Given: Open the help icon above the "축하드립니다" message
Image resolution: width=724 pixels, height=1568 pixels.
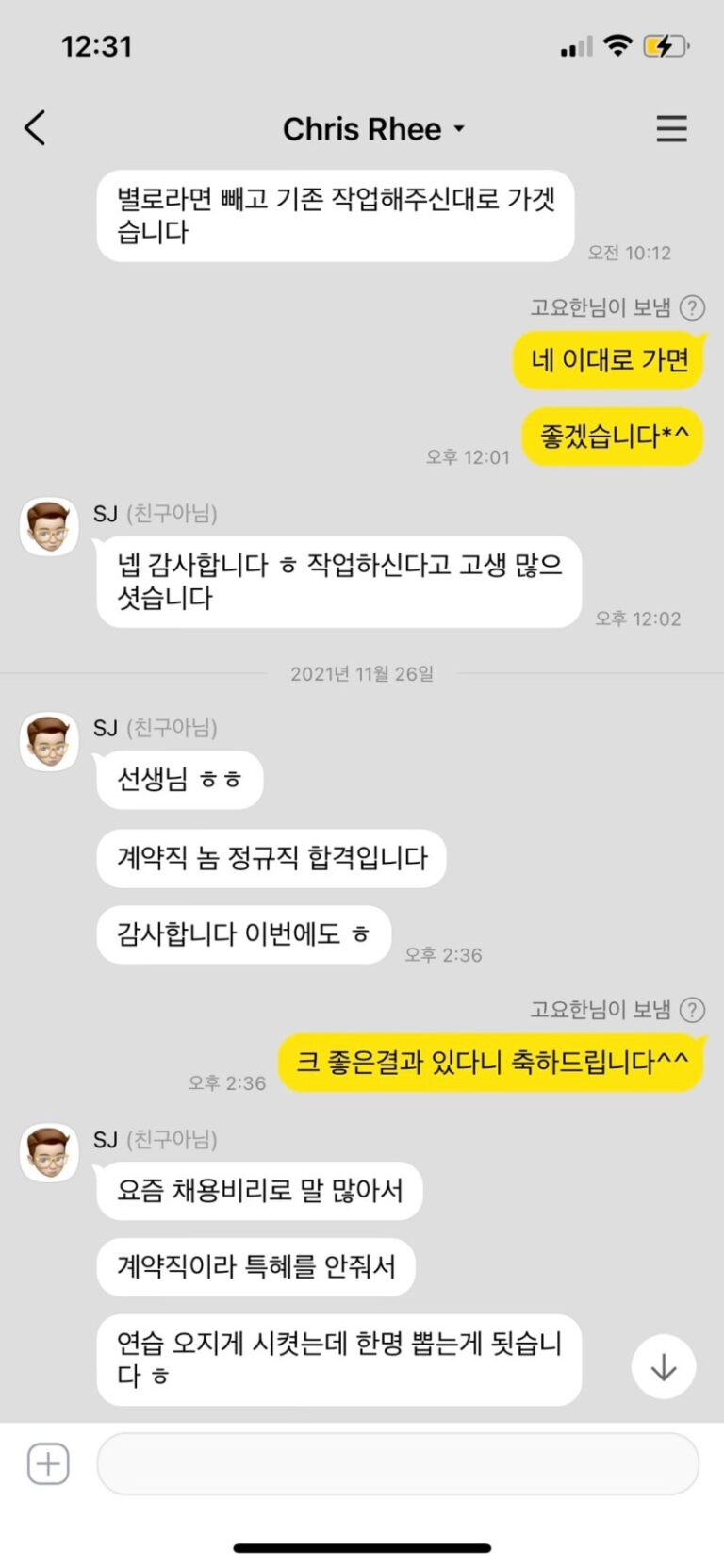Looking at the screenshot, I should 692,1010.
